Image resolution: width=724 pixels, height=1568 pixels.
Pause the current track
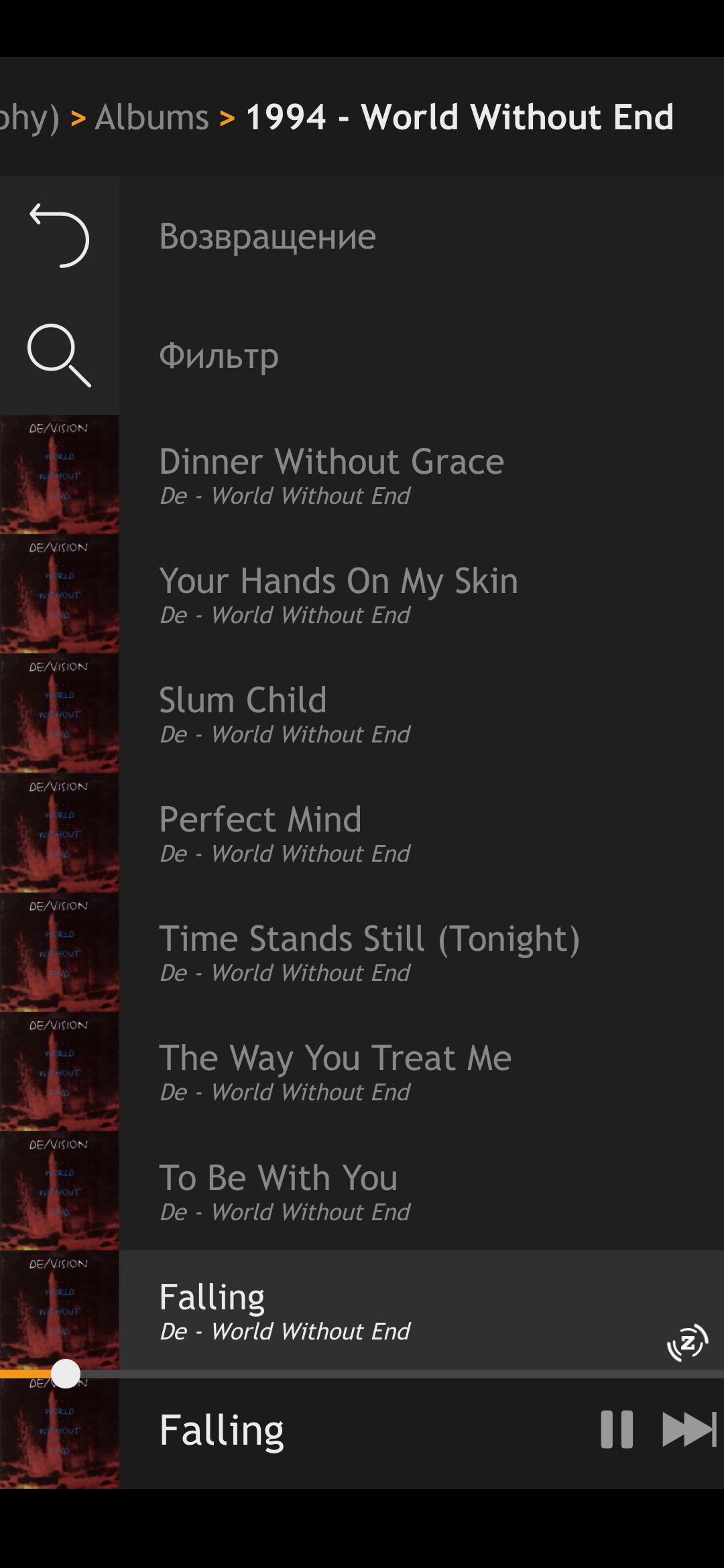(617, 1429)
